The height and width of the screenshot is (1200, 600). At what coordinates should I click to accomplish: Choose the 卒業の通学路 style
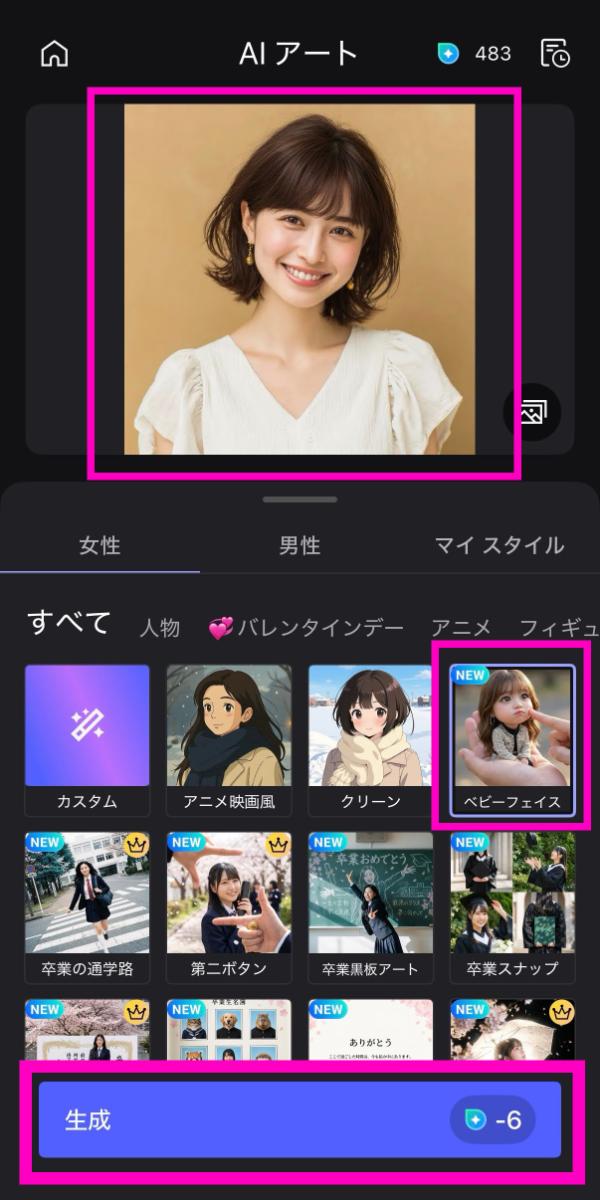point(87,907)
